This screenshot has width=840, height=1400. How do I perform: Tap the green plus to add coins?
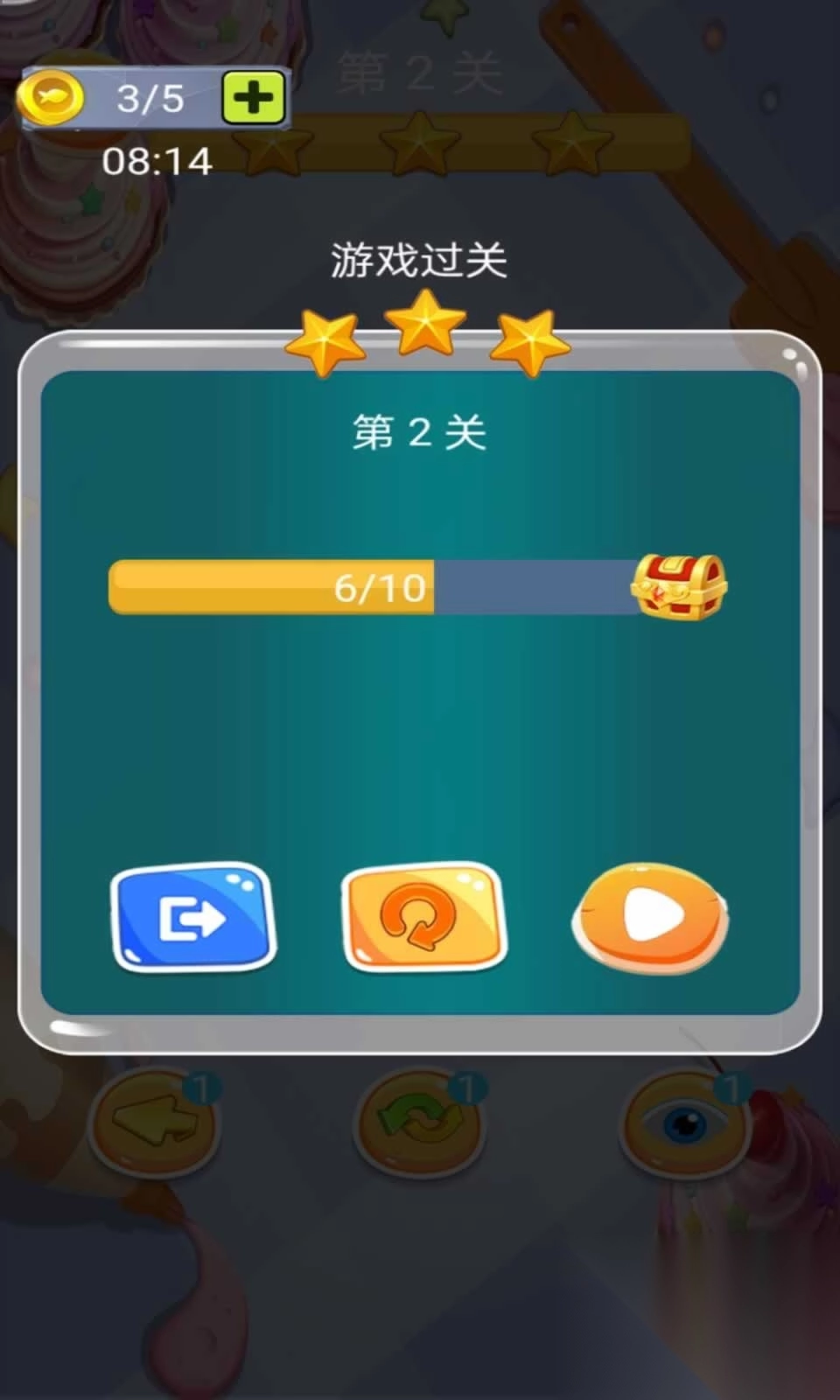[254, 97]
